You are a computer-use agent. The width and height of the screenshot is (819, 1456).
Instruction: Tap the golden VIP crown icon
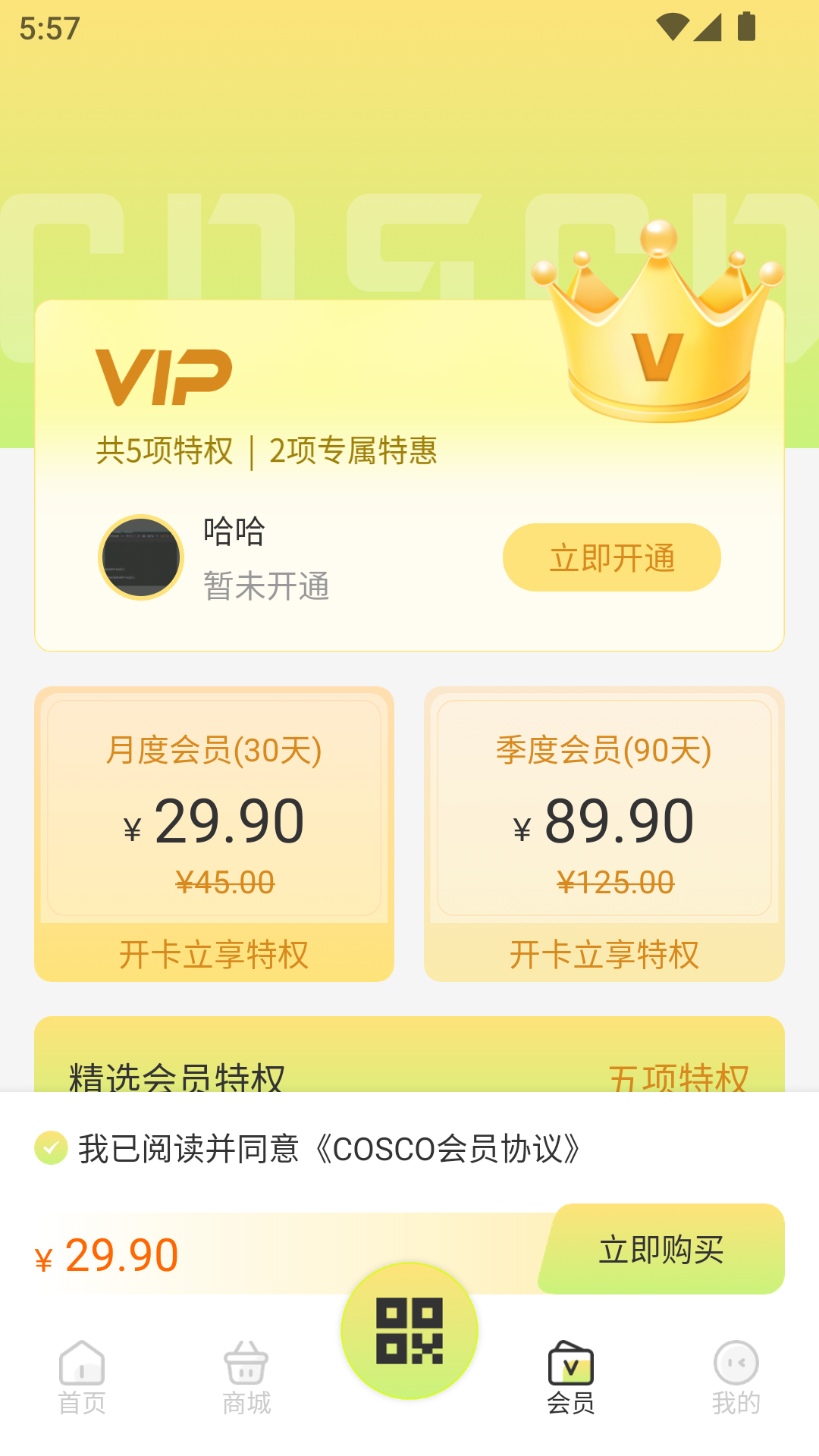point(660,326)
